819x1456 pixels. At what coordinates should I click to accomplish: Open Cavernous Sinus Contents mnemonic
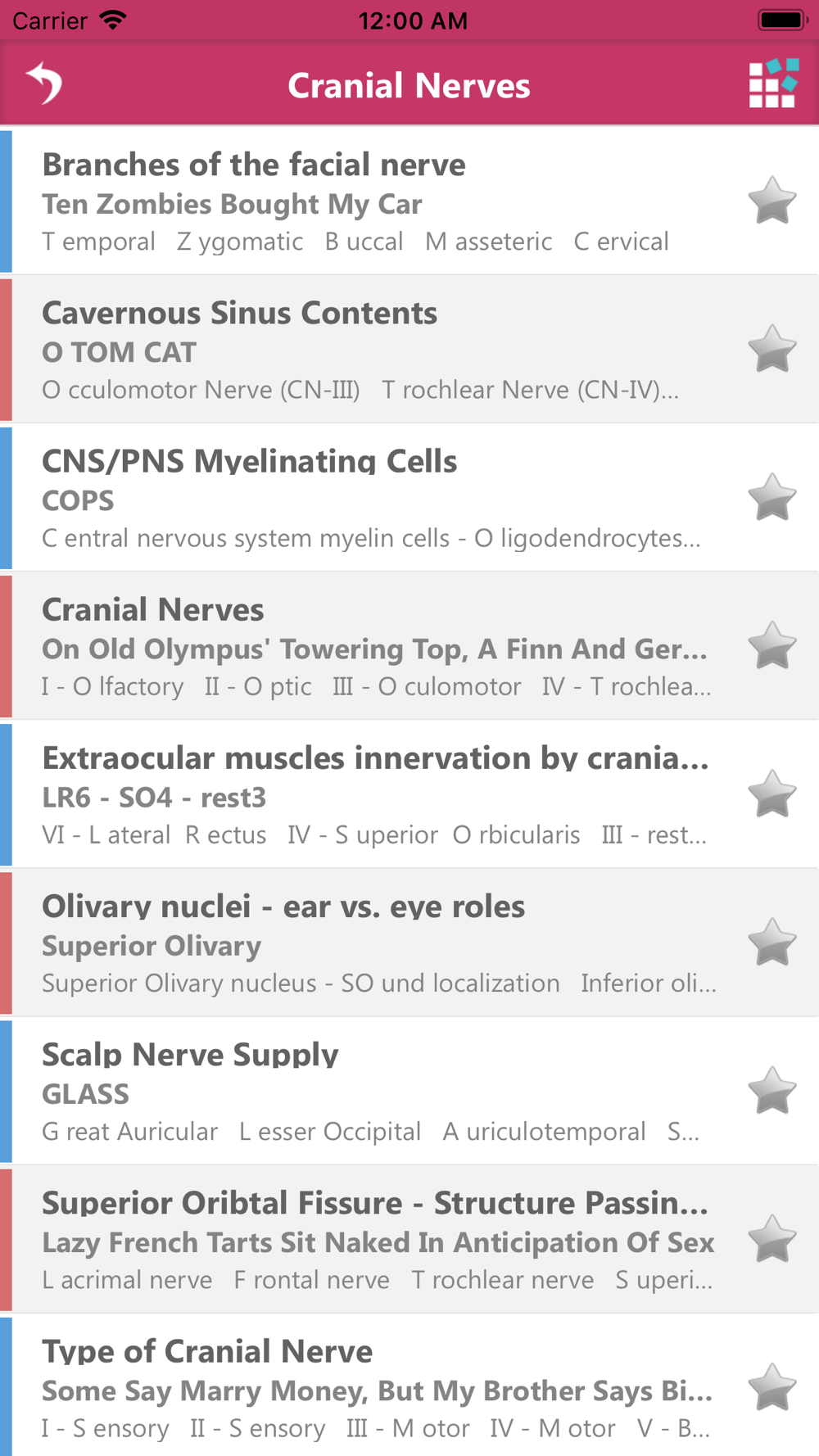click(x=409, y=350)
